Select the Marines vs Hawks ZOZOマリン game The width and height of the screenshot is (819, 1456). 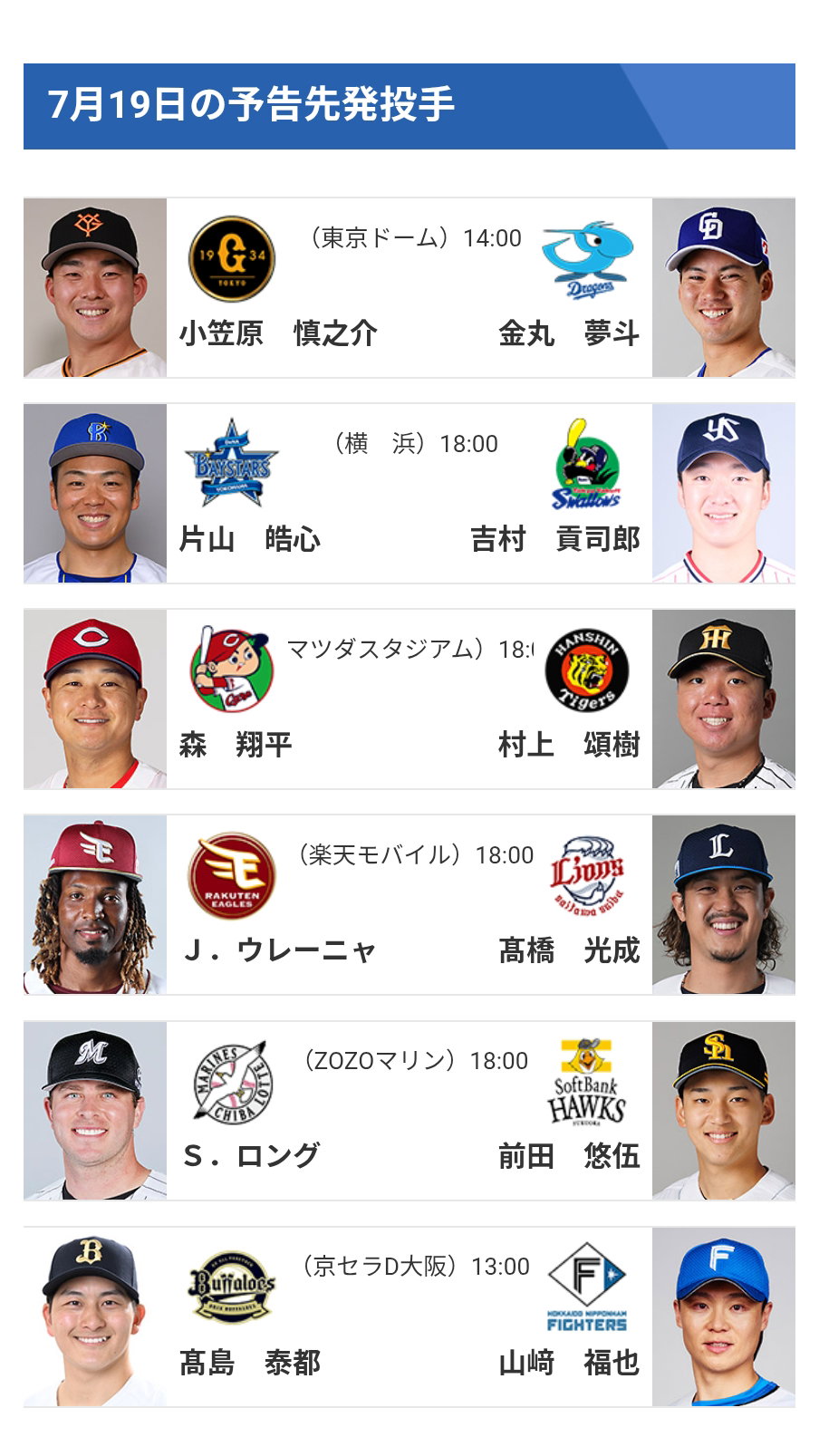409,1111
